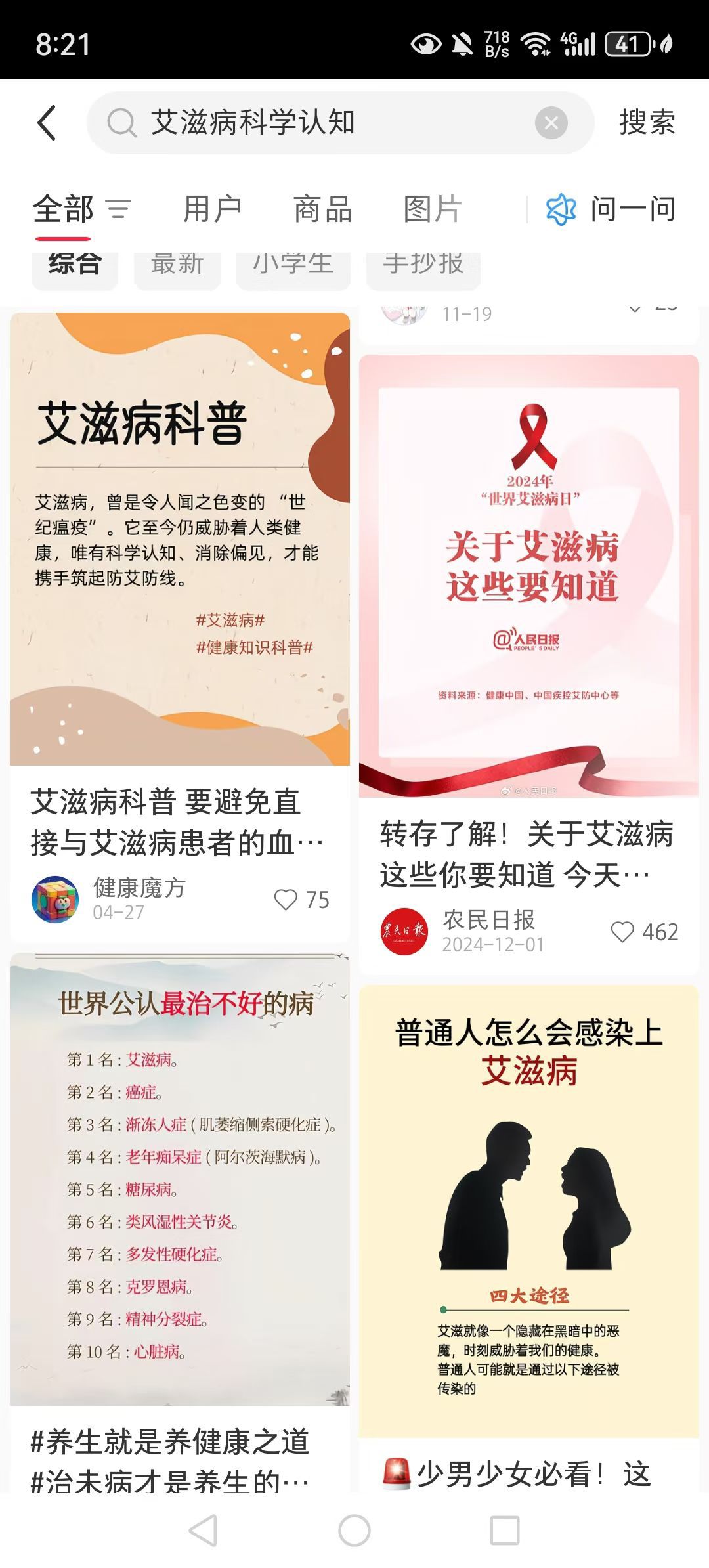Tap the 搜索 button
Image resolution: width=709 pixels, height=1568 pixels.
pyautogui.click(x=647, y=123)
